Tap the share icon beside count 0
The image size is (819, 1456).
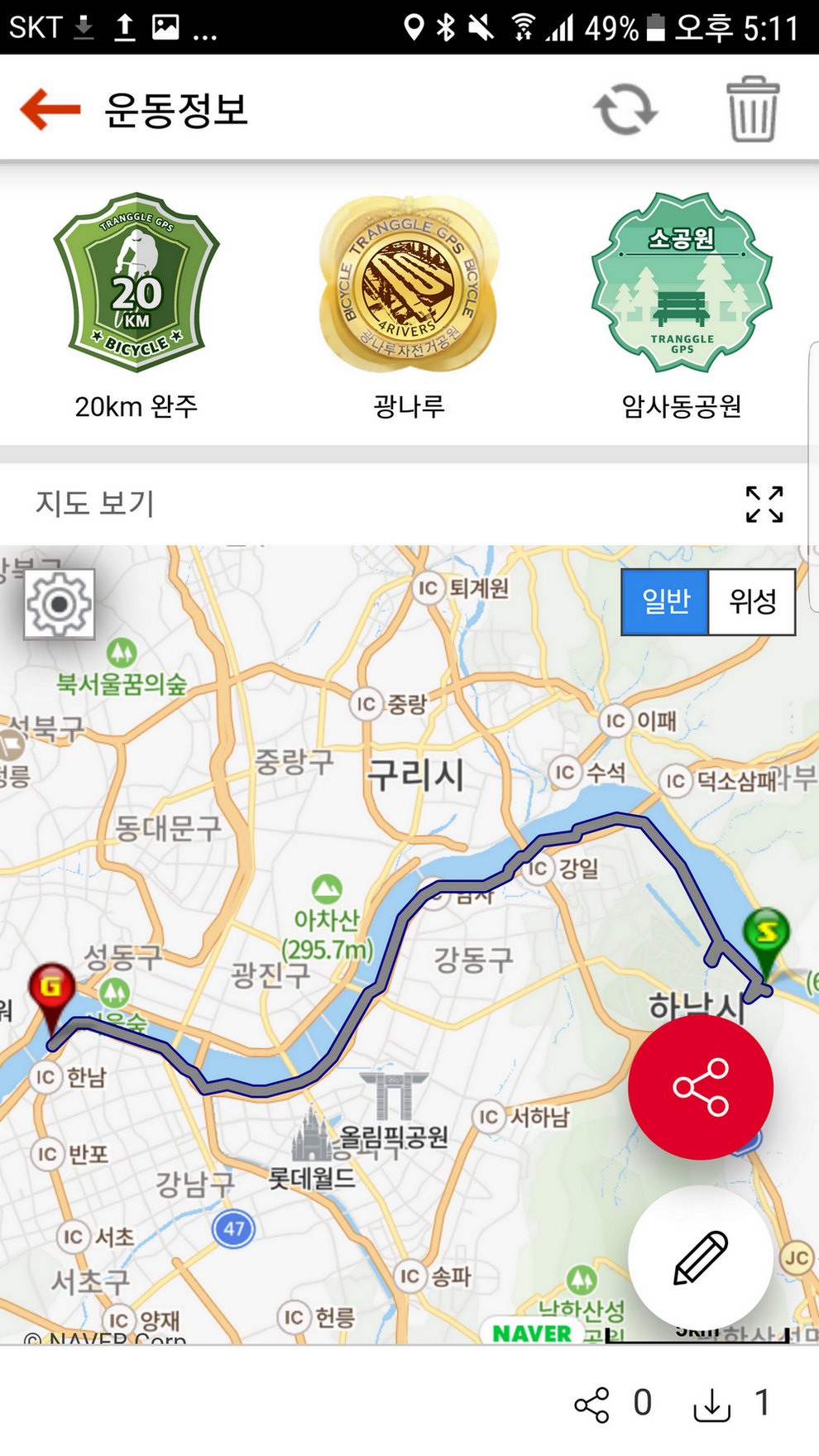pyautogui.click(x=591, y=1405)
